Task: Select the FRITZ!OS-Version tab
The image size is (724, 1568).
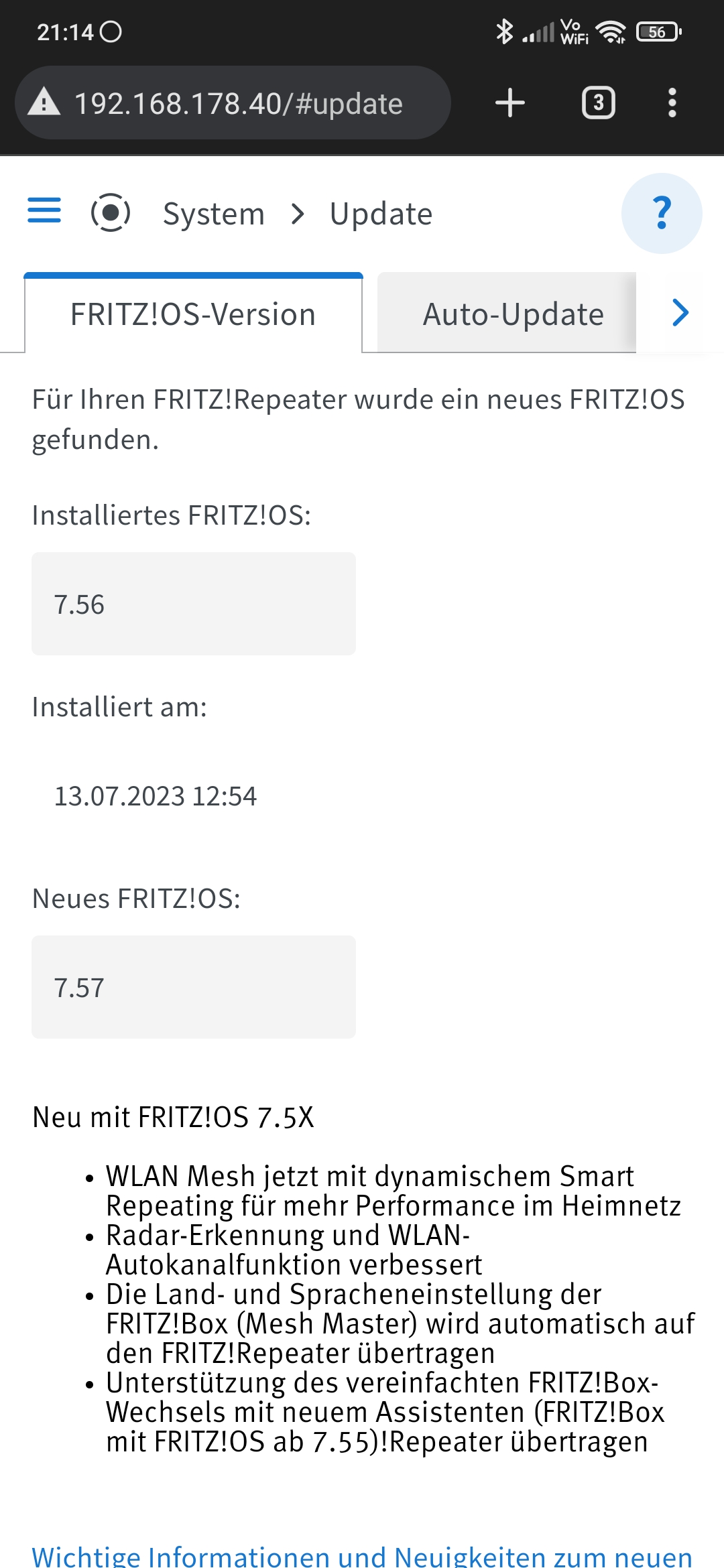Action: [x=193, y=314]
